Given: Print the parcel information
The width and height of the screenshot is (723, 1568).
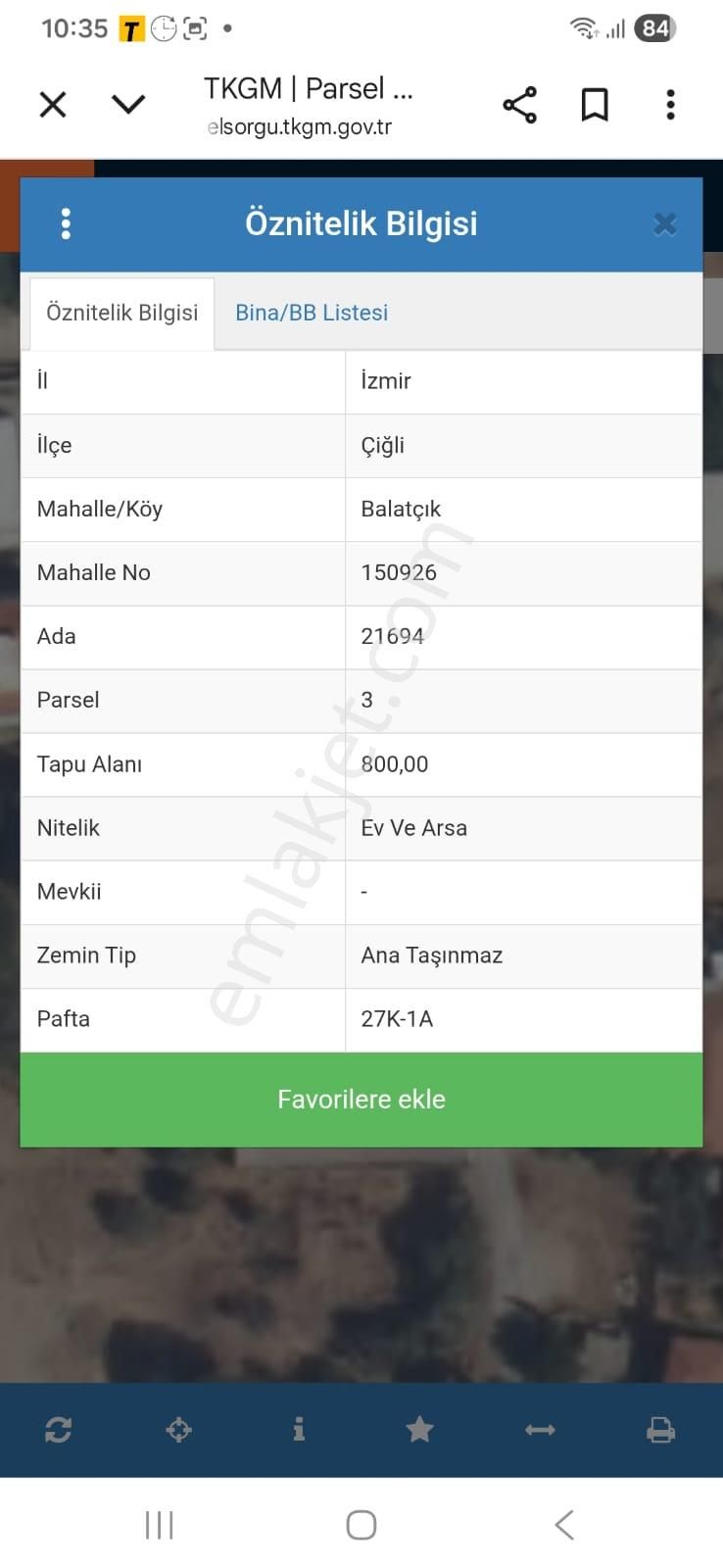Looking at the screenshot, I should click(660, 1430).
